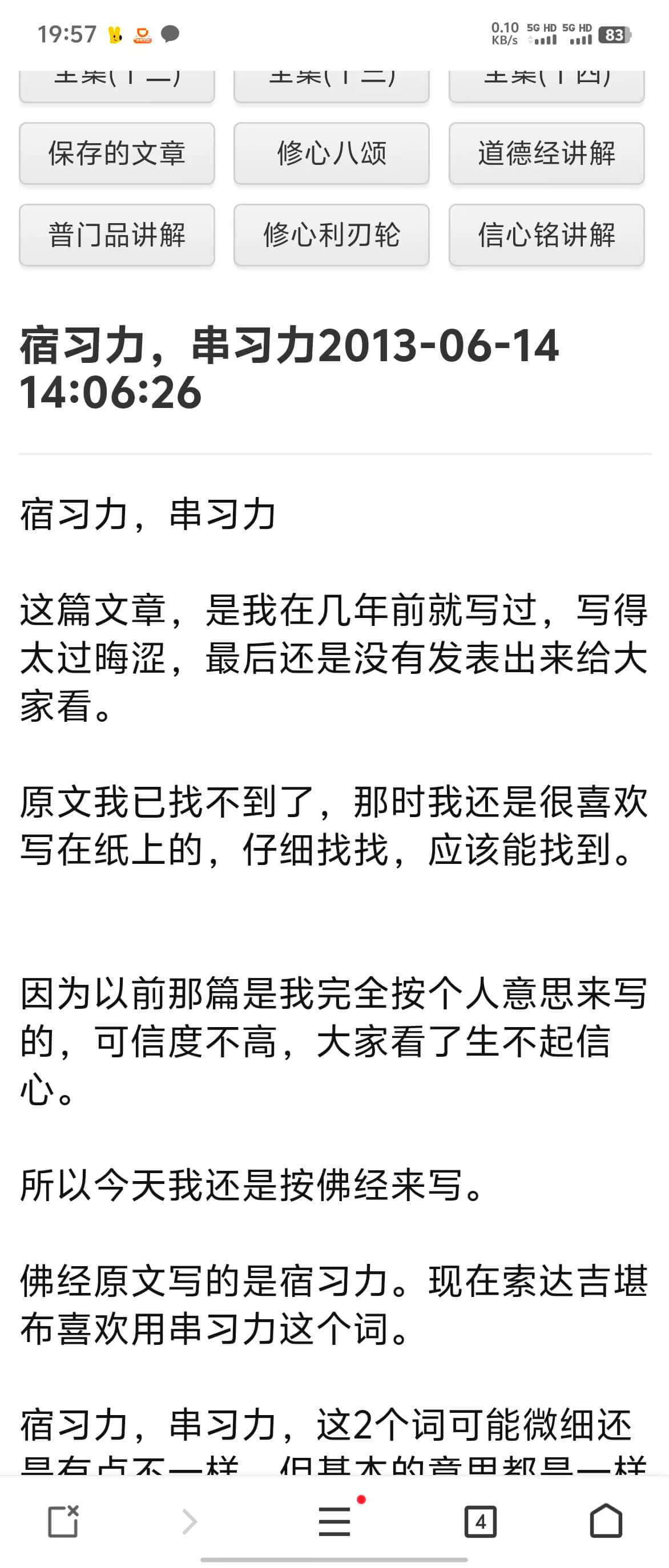This screenshot has width=669, height=1568.
Task: Open 修心利刃轮 section
Action: 331,235
